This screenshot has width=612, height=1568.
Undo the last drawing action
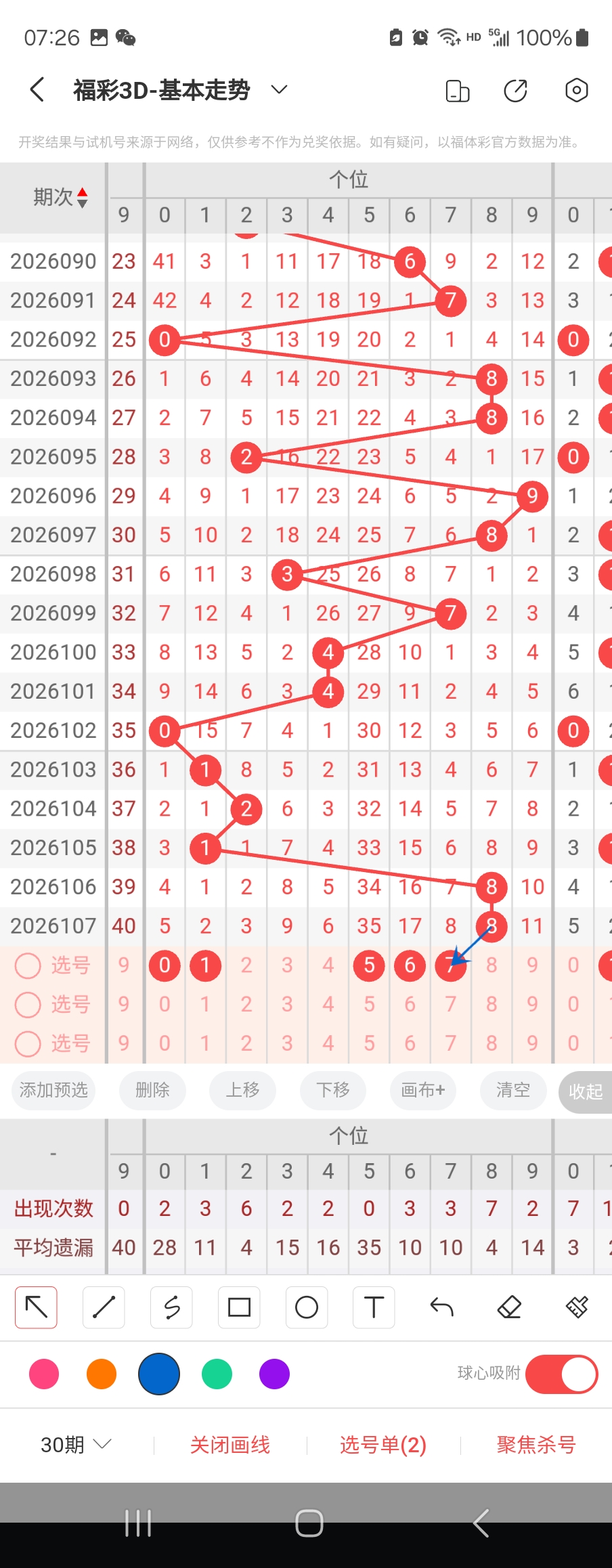point(441,1307)
